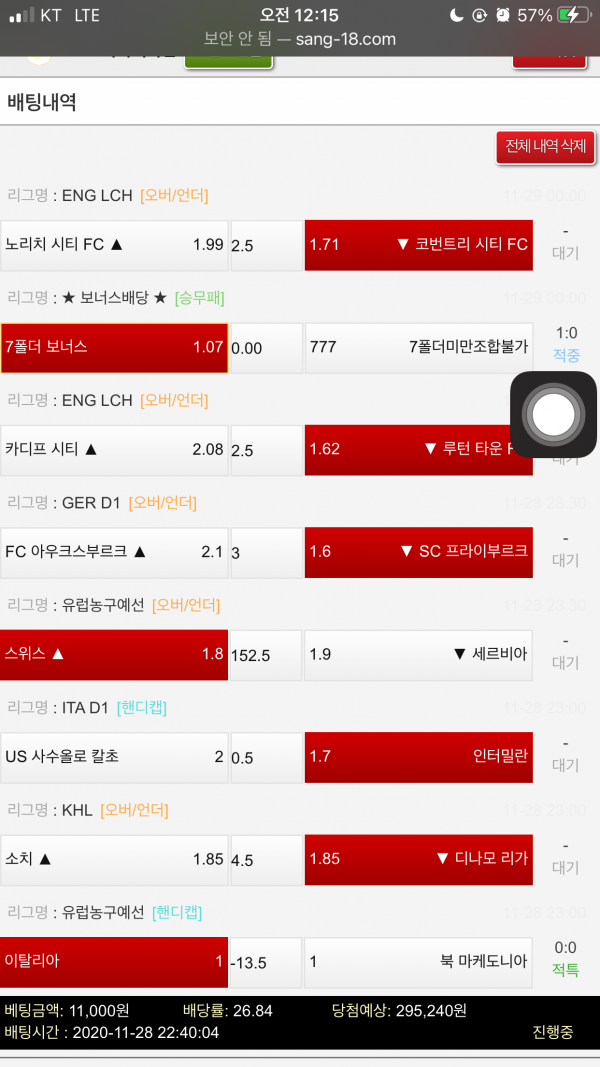Choose the 카디프 시티 over cell

coord(114,450)
